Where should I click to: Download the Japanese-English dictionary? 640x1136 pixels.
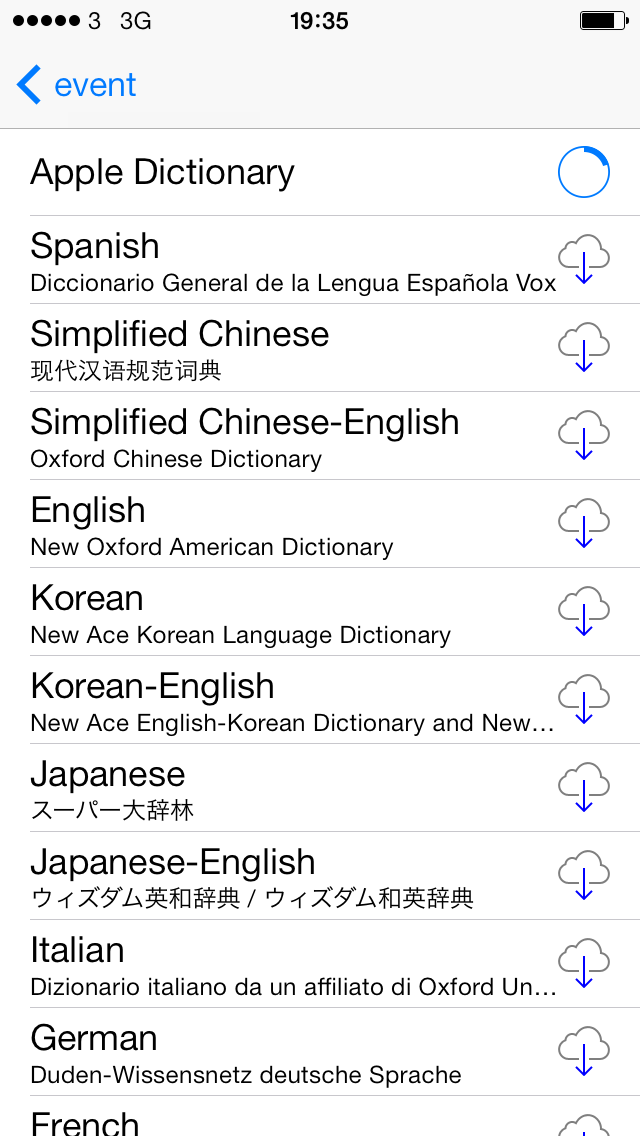pos(583,875)
